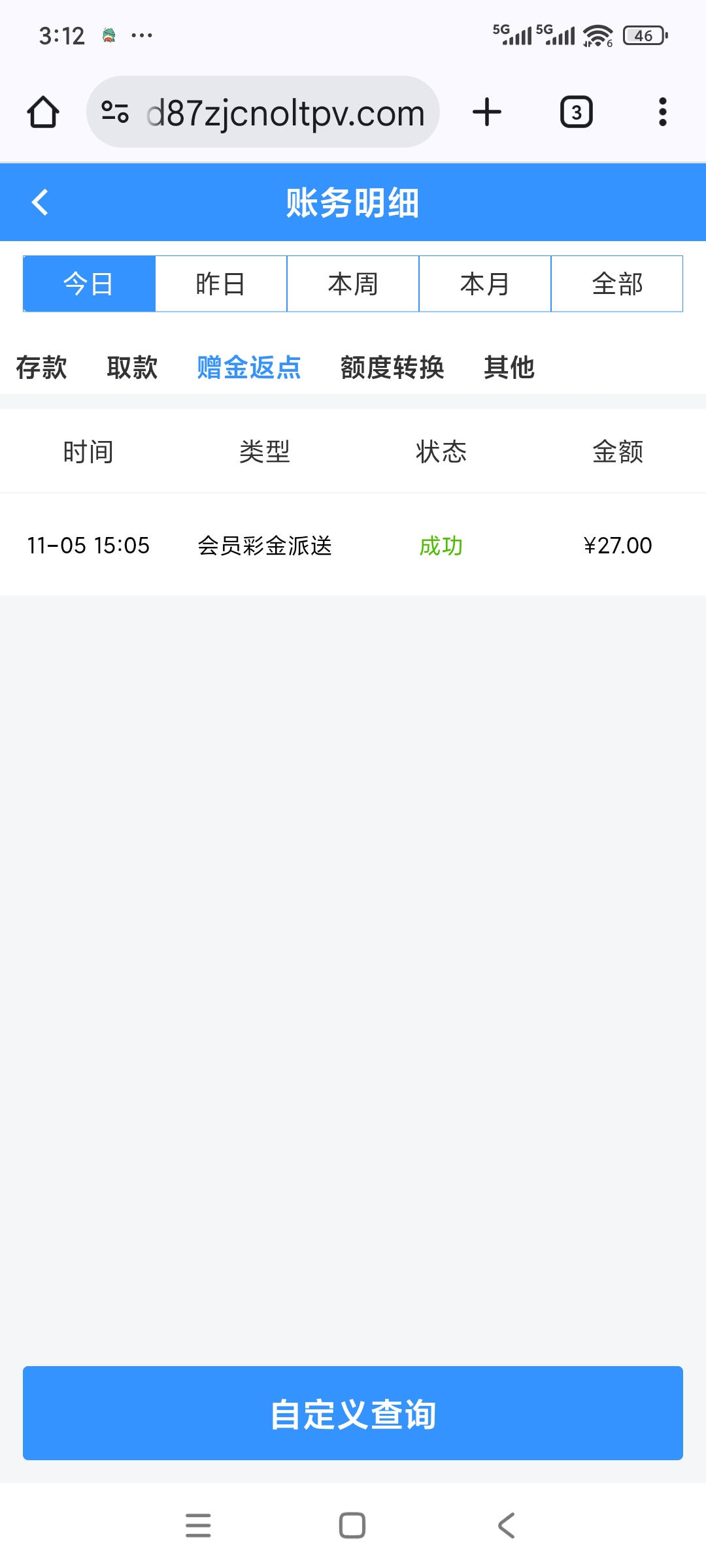The width and height of the screenshot is (706, 1568).
Task: Show 全部 records
Action: point(617,284)
